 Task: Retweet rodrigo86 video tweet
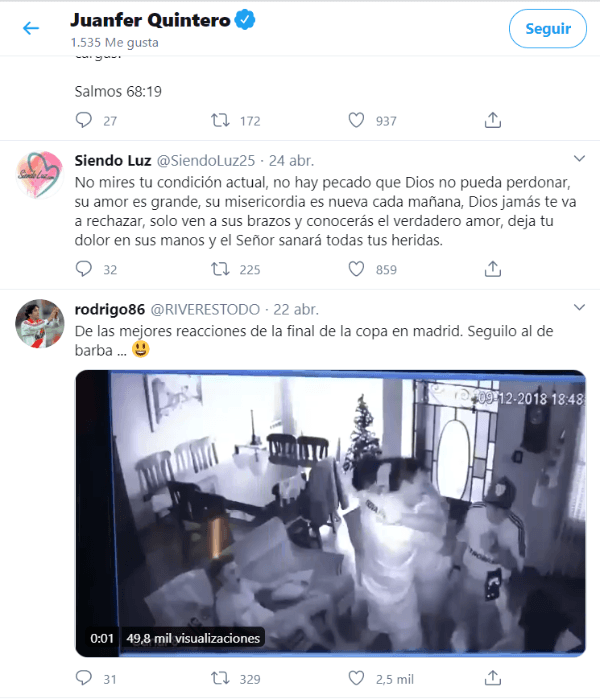220,679
